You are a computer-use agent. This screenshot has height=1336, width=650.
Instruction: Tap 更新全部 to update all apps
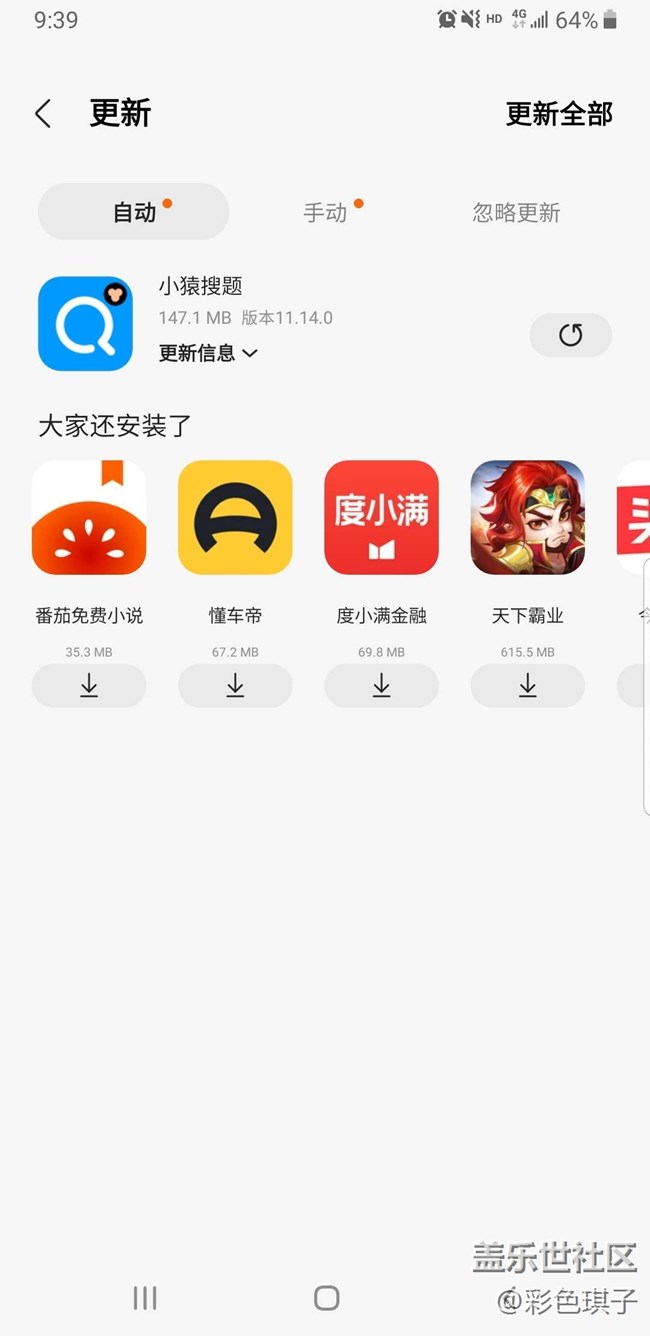(x=559, y=114)
